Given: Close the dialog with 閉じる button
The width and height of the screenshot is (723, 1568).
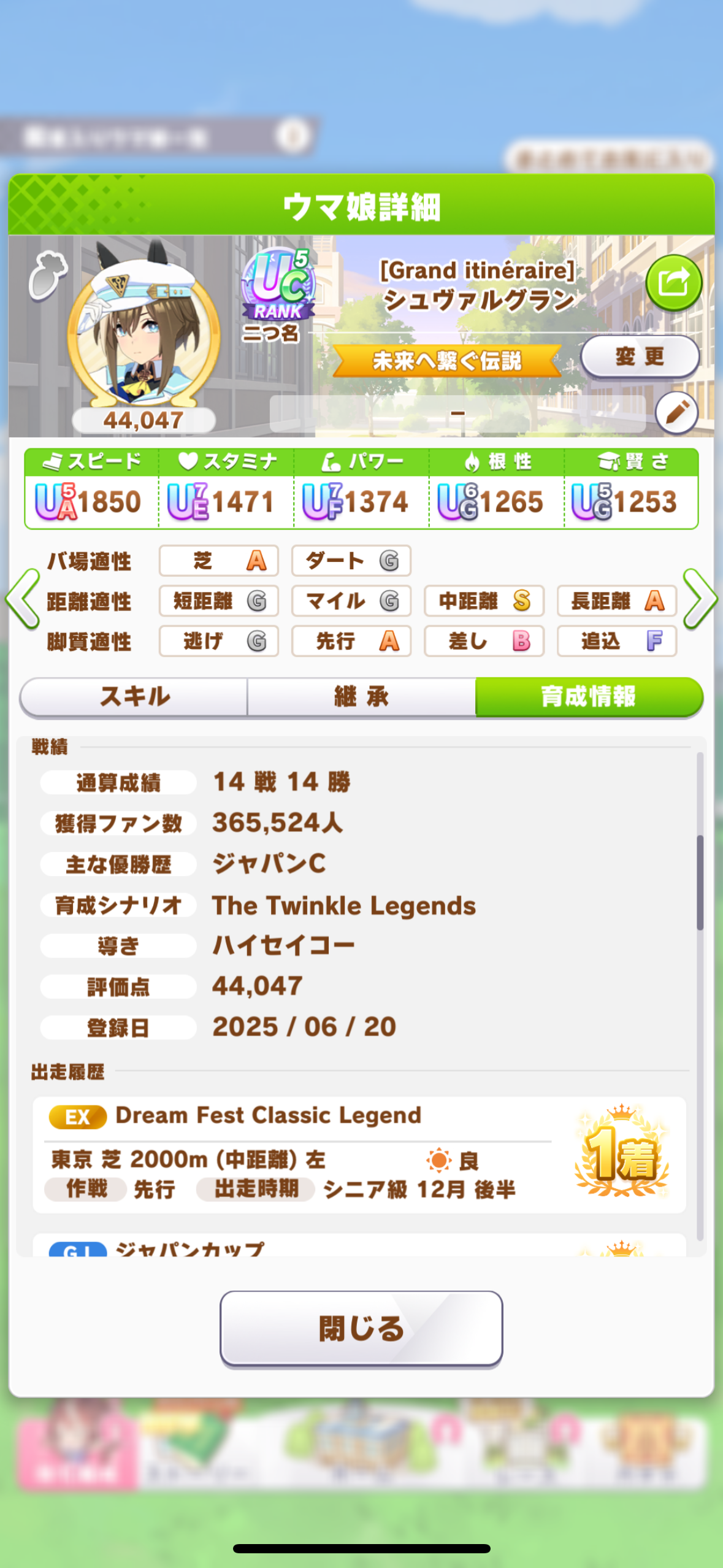Looking at the screenshot, I should coord(361,1329).
